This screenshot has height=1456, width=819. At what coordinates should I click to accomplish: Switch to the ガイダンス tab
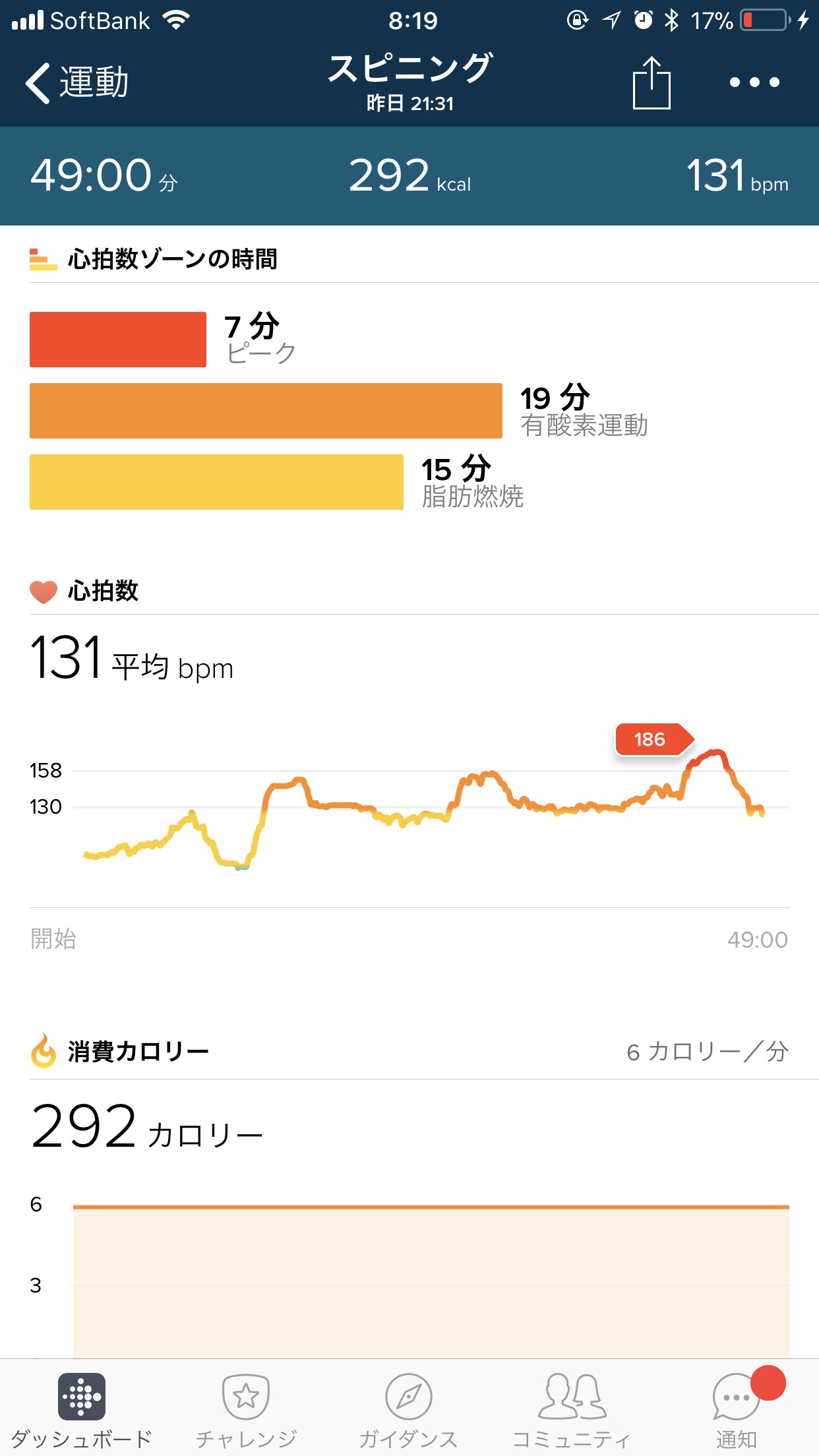[409, 1409]
